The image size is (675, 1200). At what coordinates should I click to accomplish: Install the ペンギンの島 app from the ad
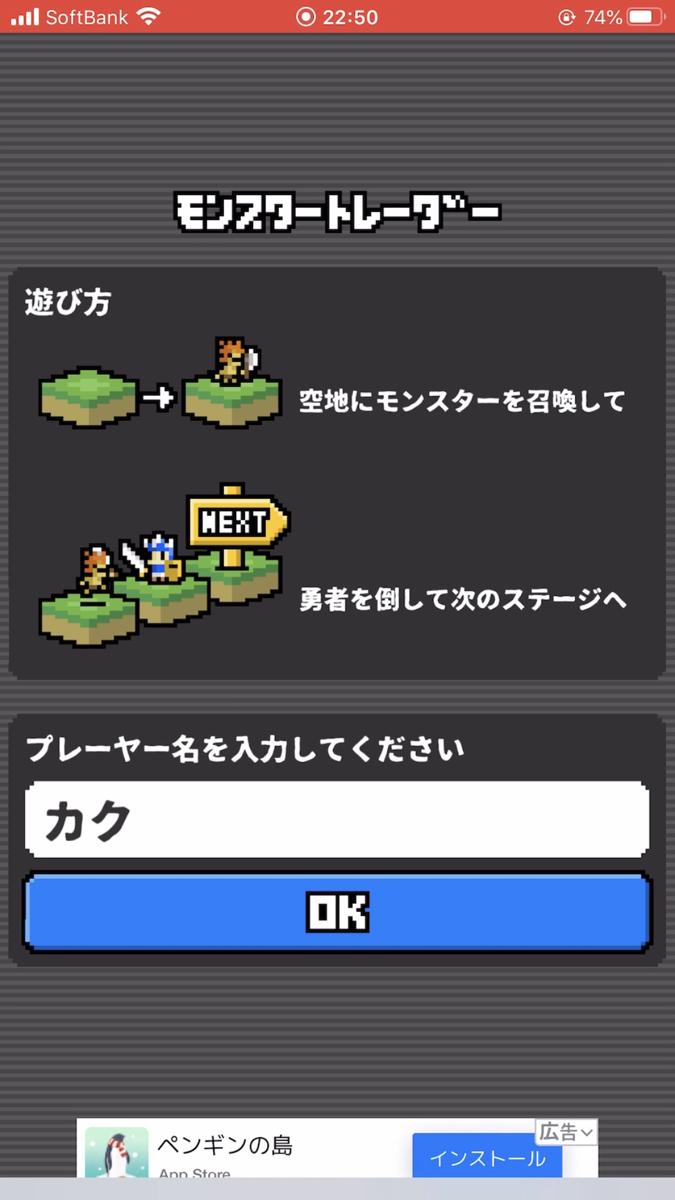(x=487, y=1157)
